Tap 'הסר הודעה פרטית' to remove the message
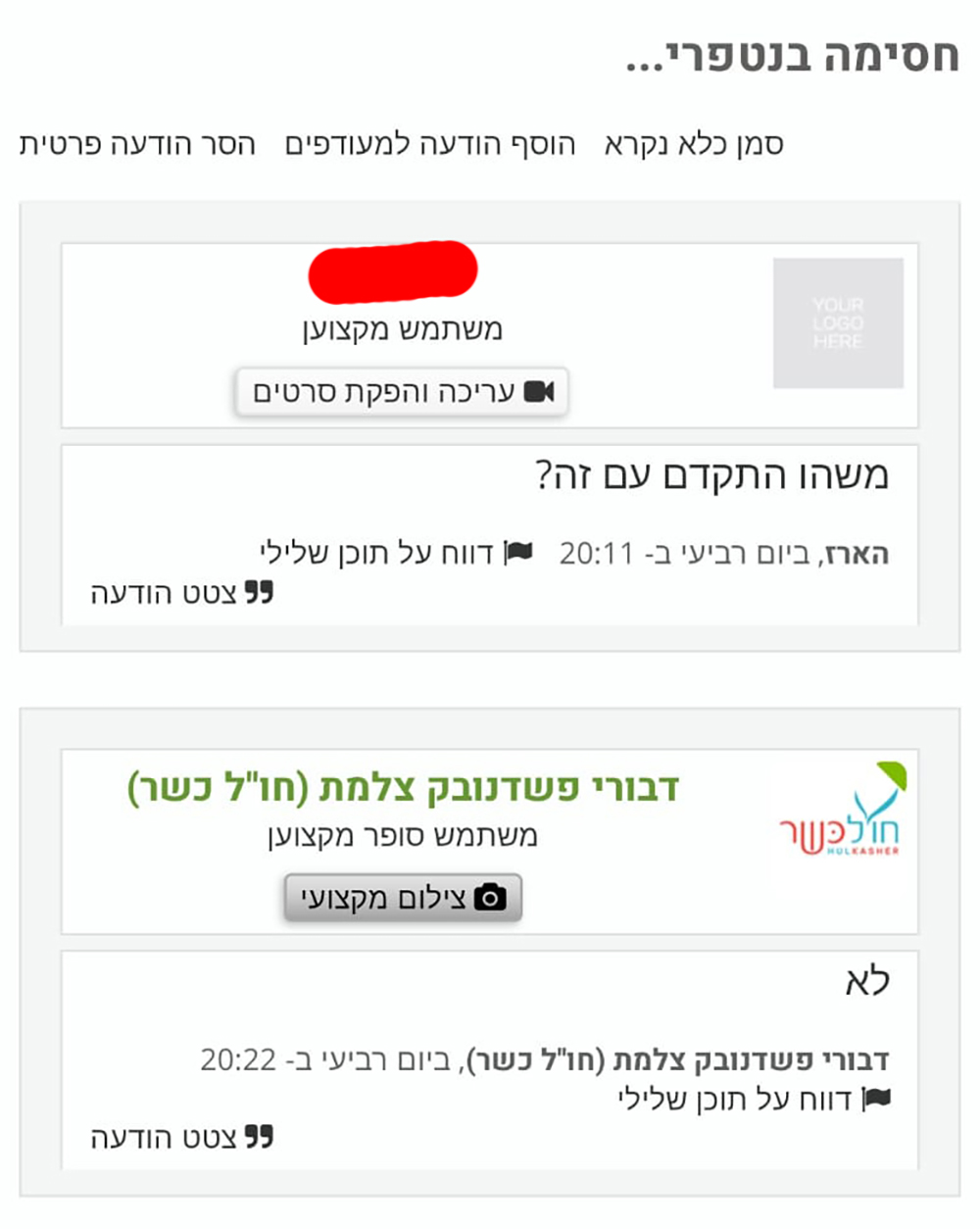 [x=137, y=145]
